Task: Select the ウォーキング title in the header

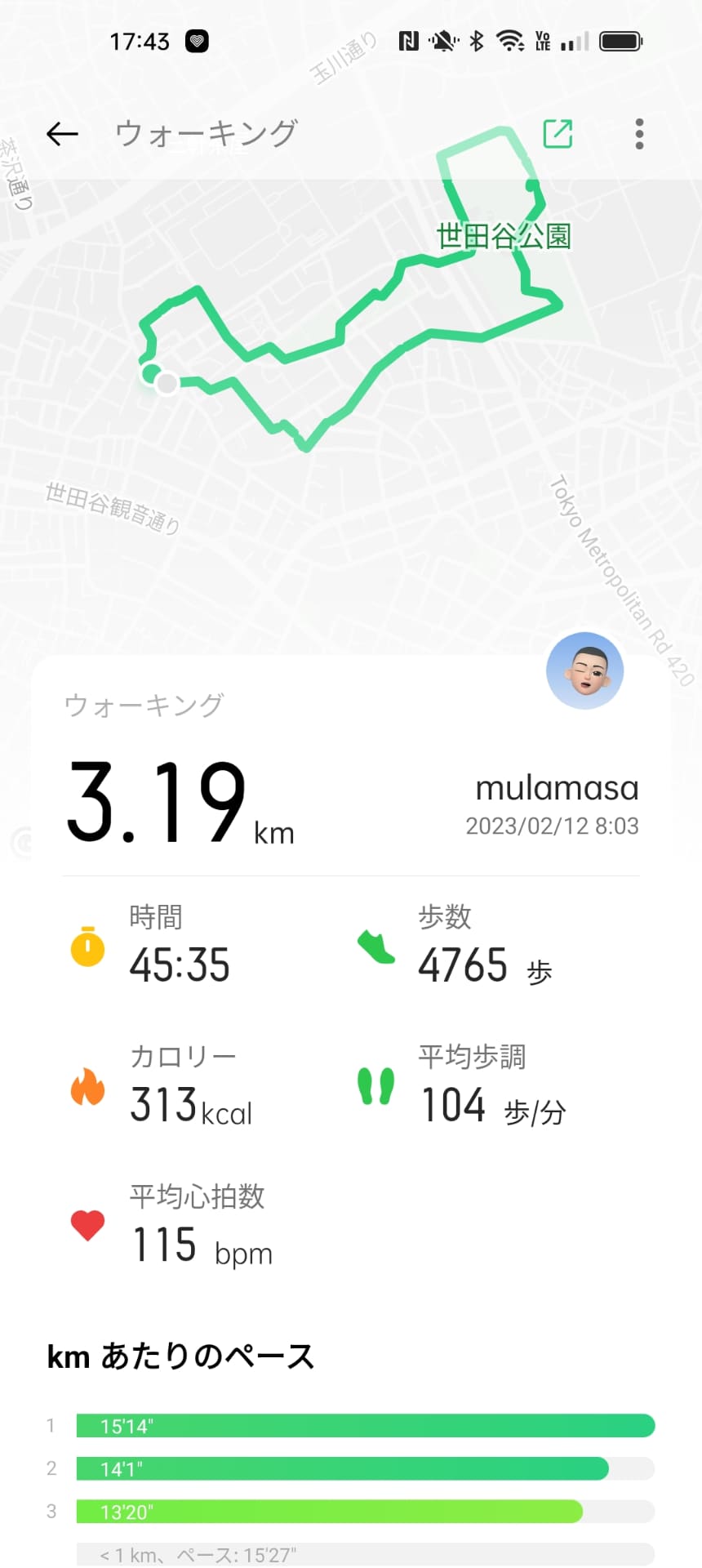Action: (x=207, y=133)
